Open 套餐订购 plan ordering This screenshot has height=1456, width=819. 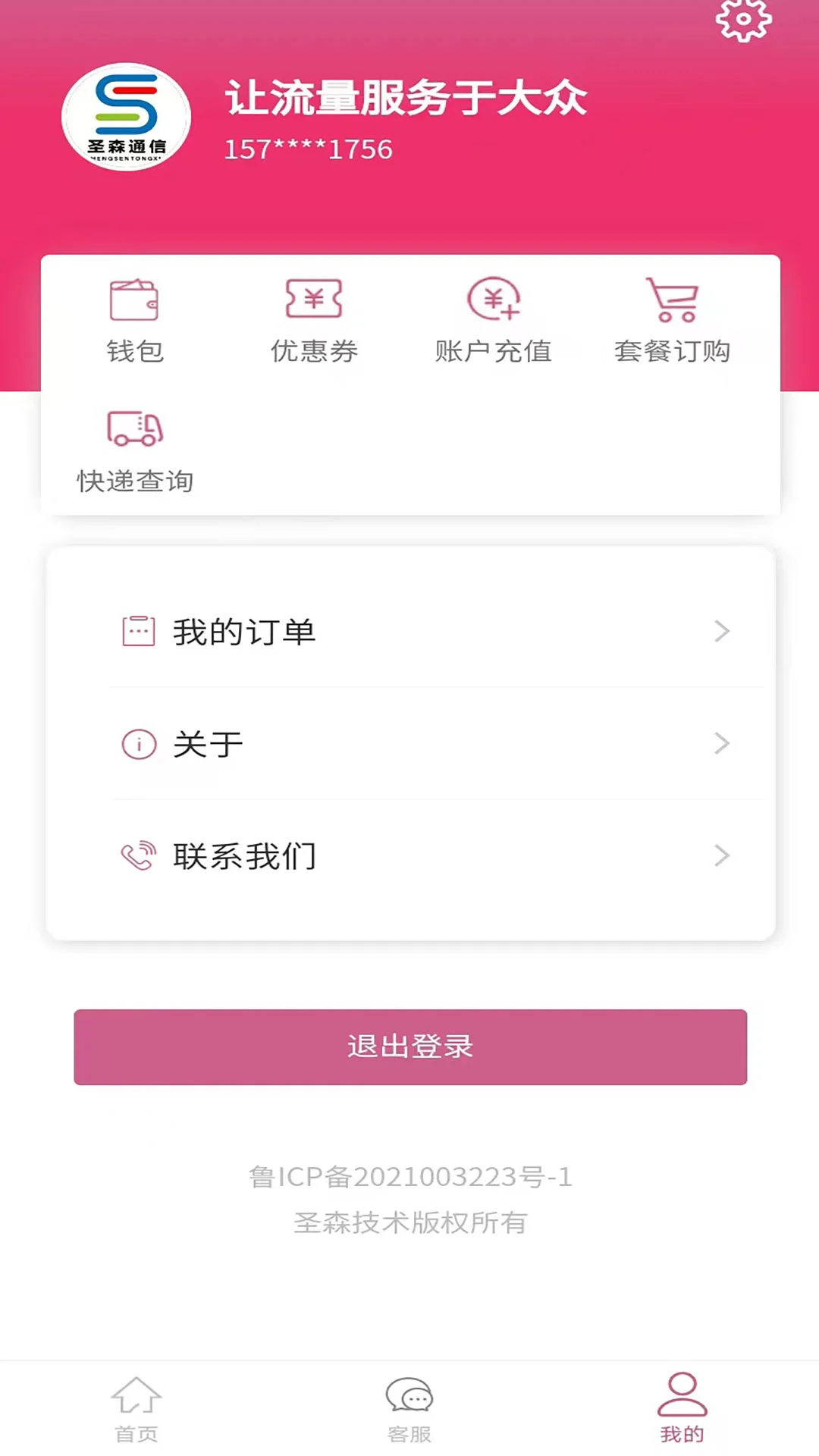click(x=672, y=320)
